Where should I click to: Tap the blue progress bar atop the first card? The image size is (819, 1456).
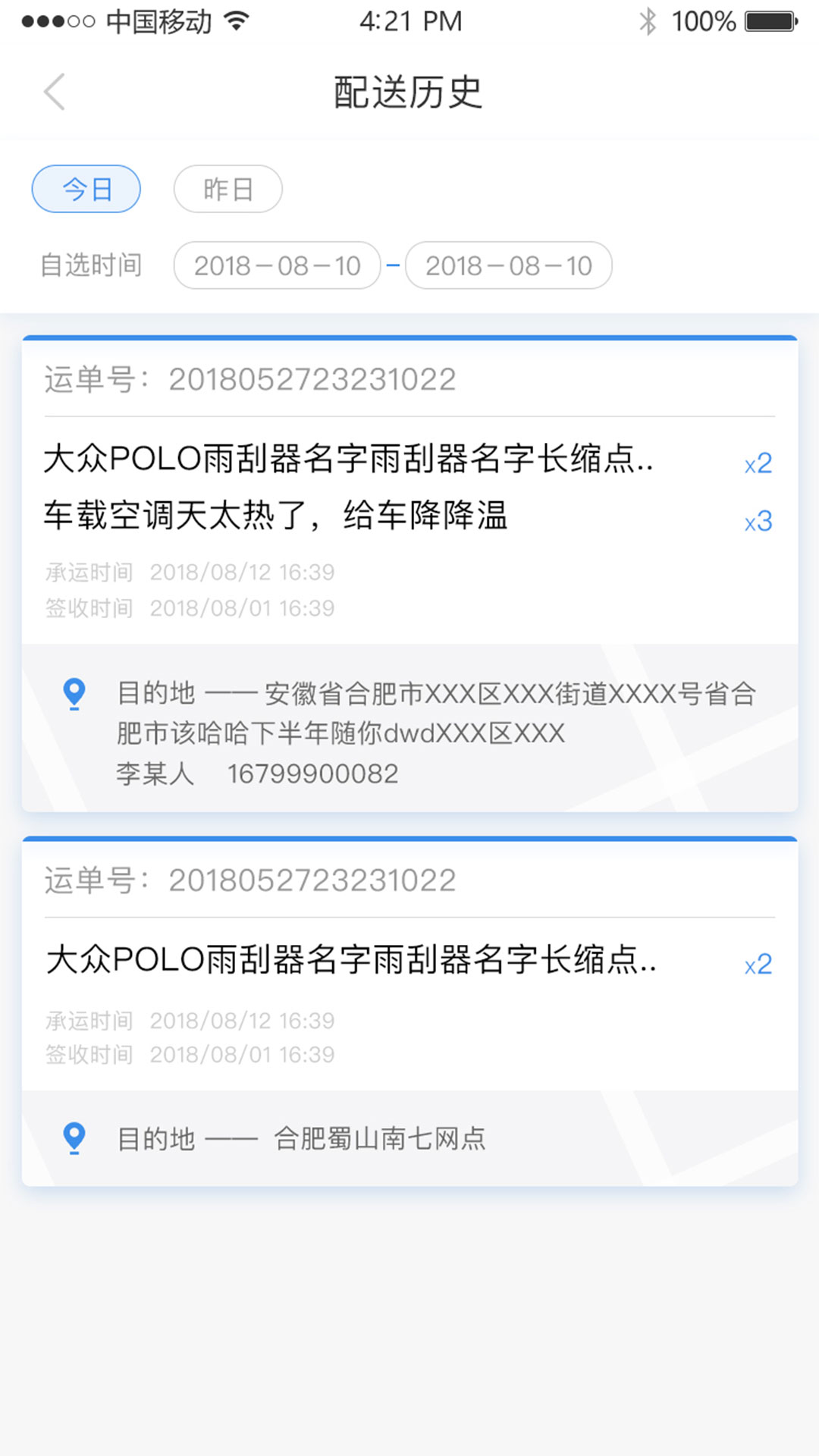click(x=409, y=336)
